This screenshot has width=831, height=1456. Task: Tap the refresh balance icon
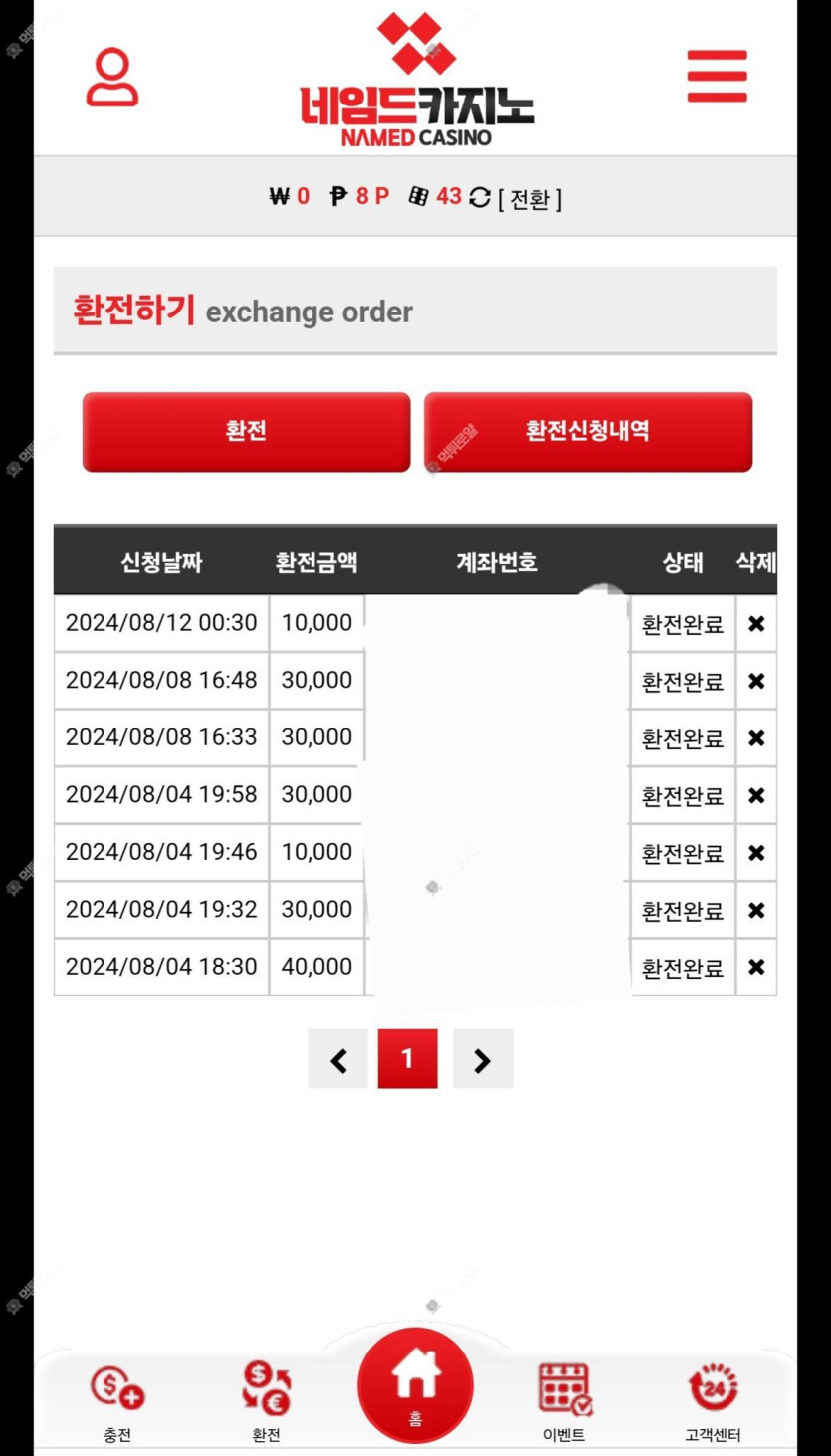tap(480, 197)
